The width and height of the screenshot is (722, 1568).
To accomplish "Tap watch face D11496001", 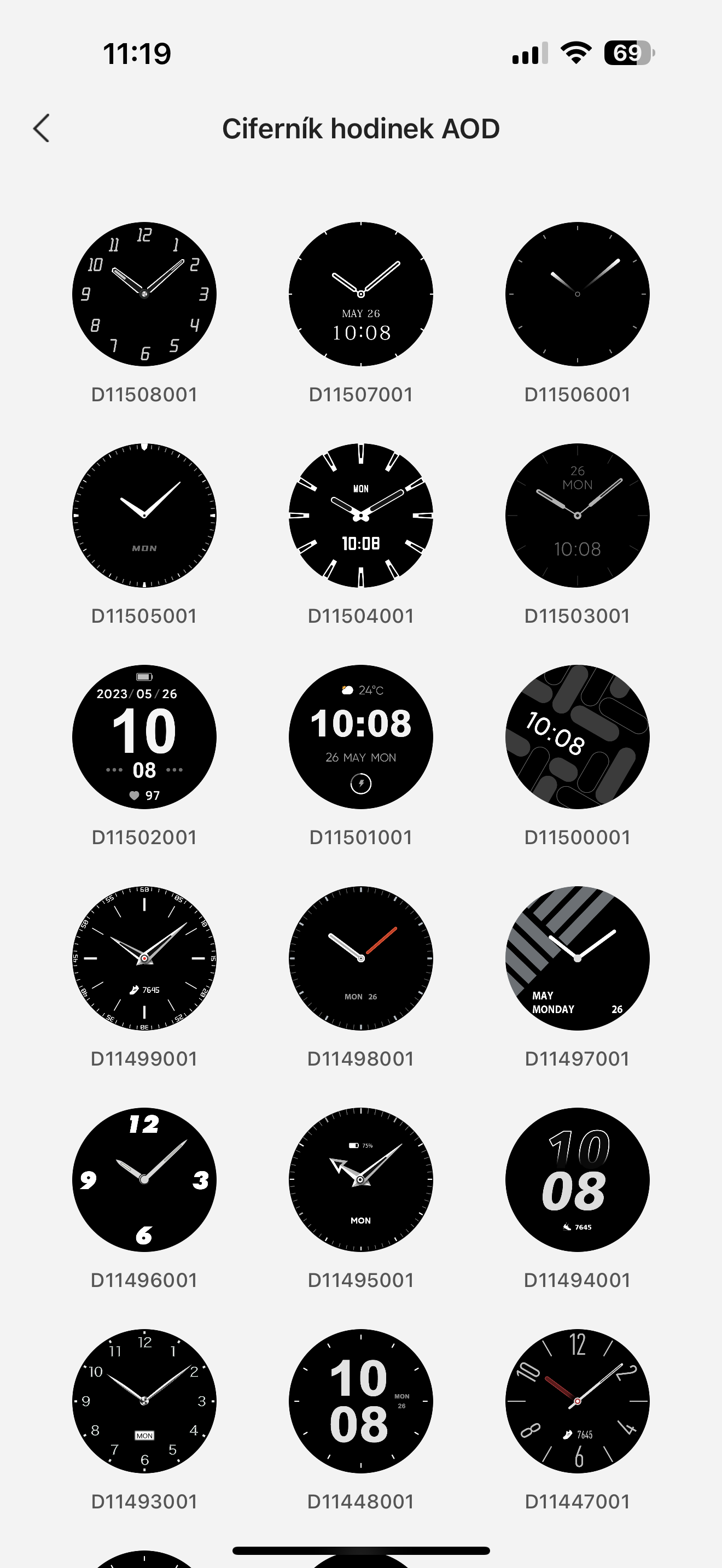I will [144, 1180].
